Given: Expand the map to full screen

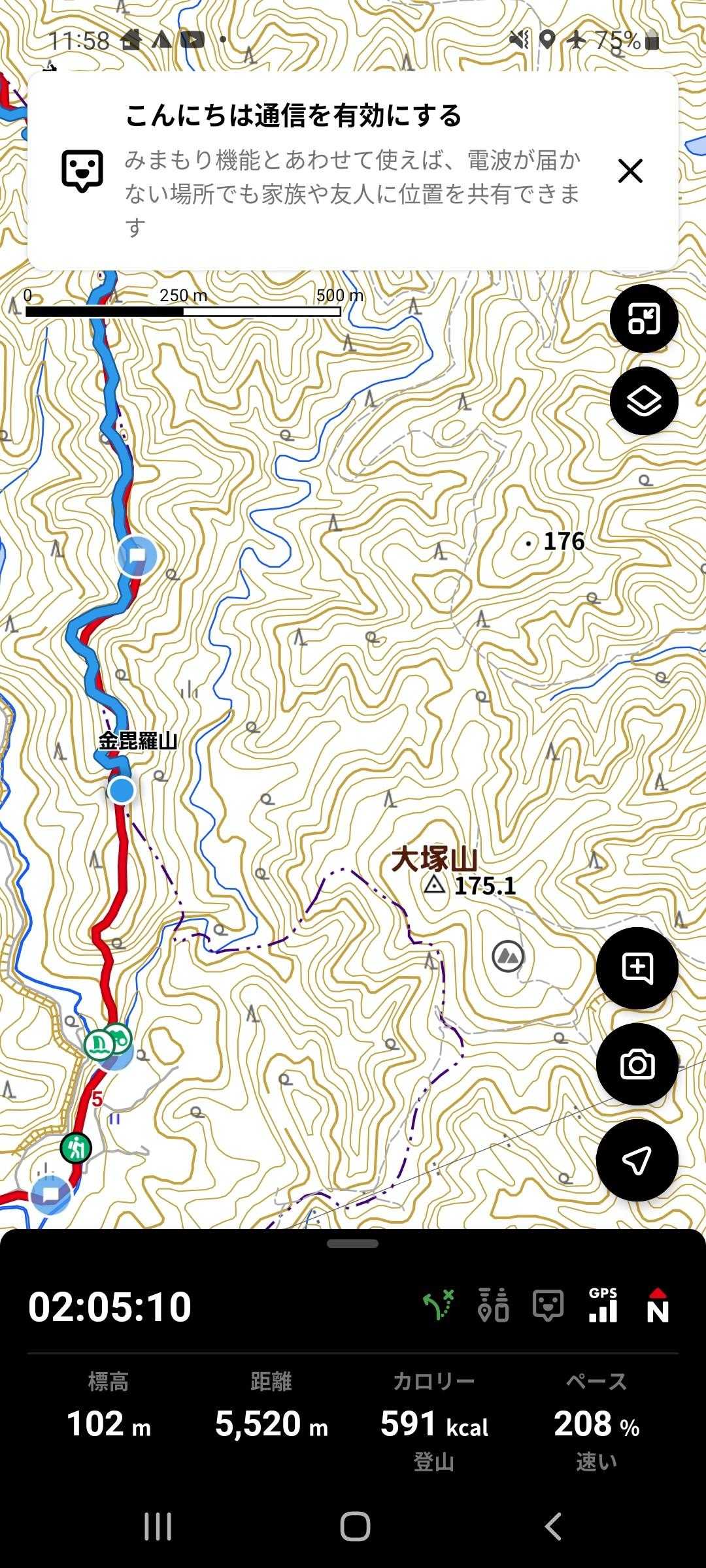Looking at the screenshot, I should tap(643, 319).
